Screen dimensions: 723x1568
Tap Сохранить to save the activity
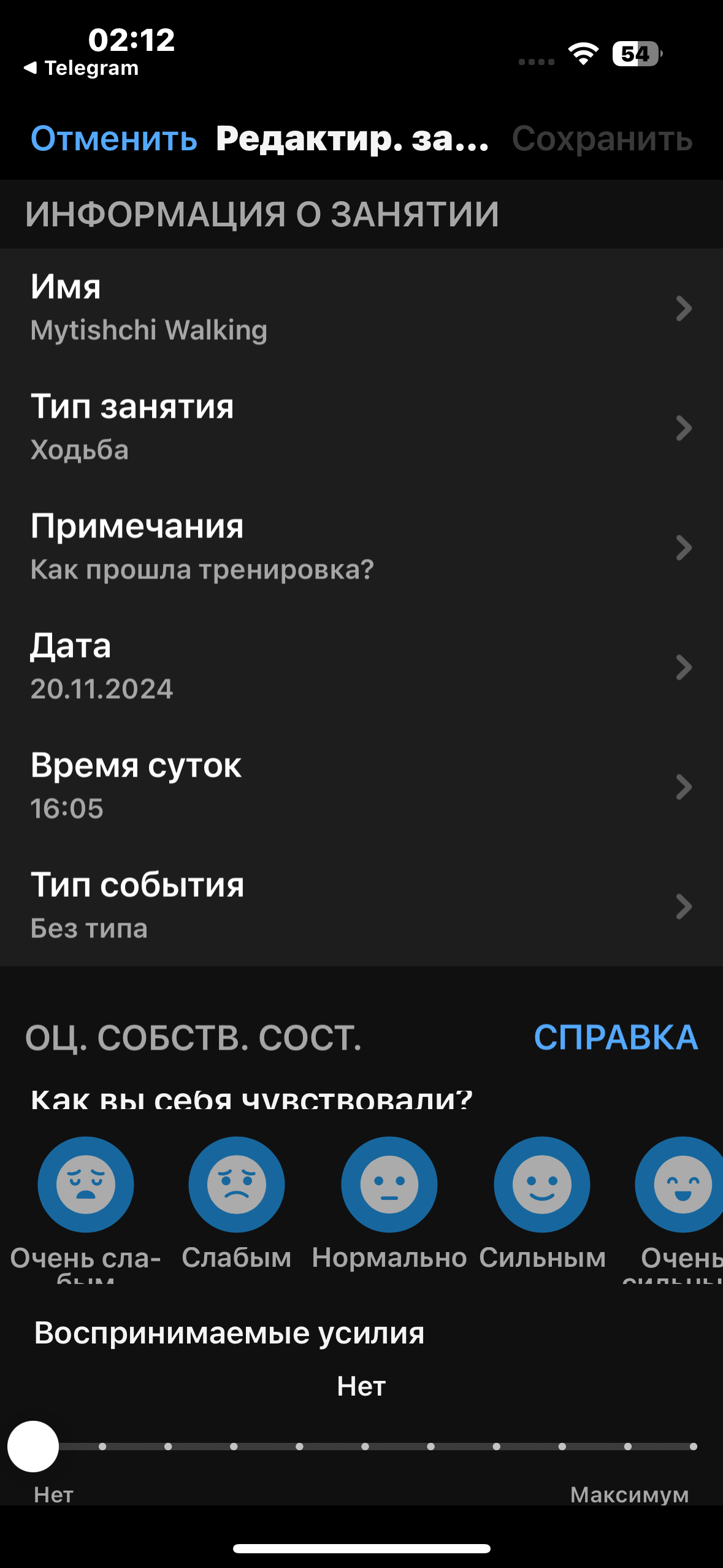point(602,139)
